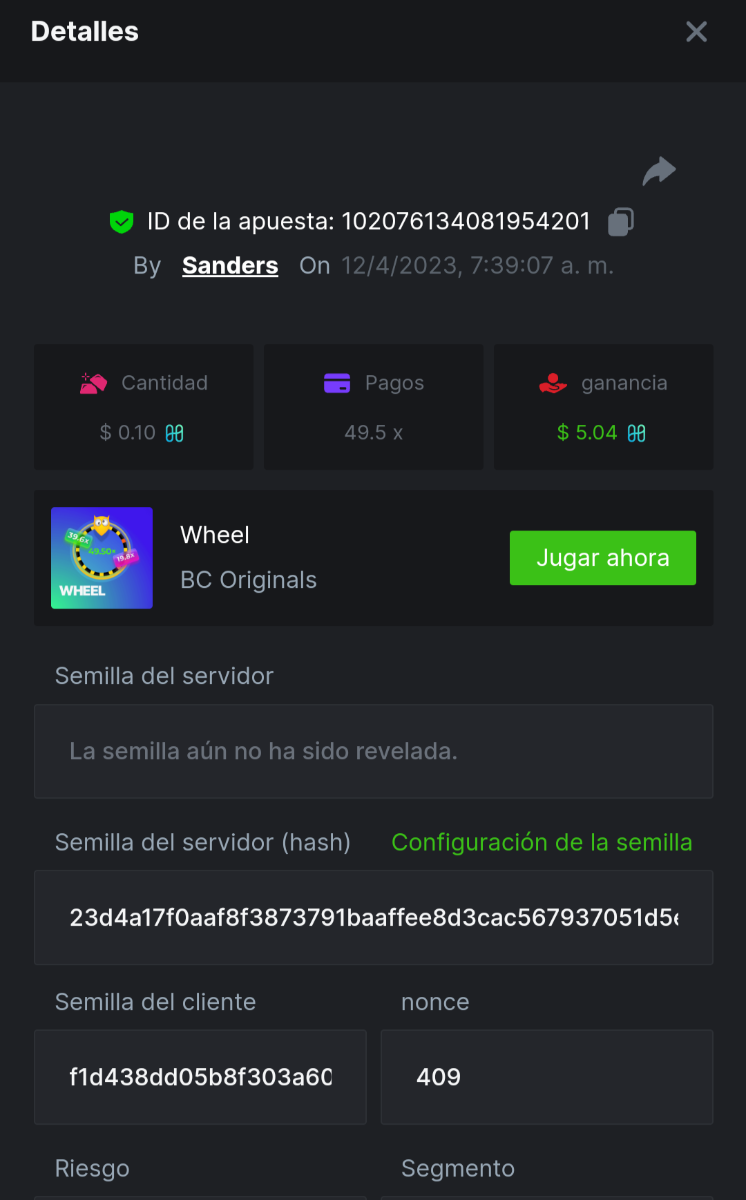This screenshot has height=1200, width=746.
Task: Copy the bet ID
Action: [621, 222]
